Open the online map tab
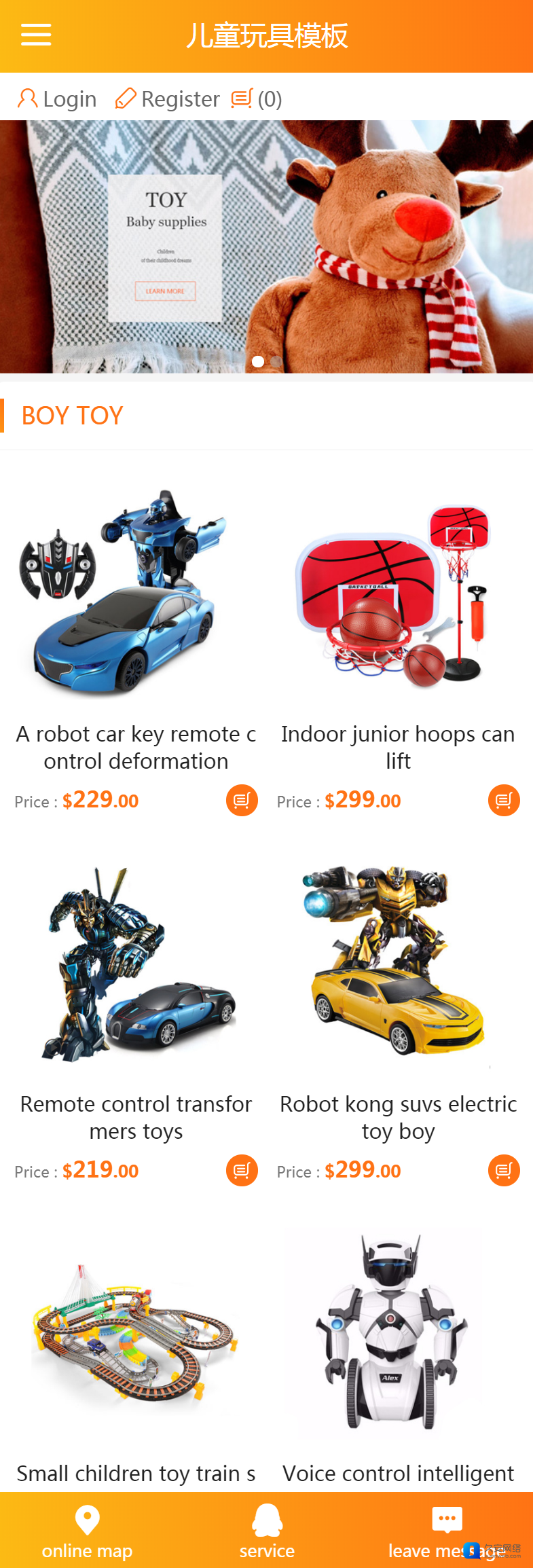The height and width of the screenshot is (1568, 533). point(87,1533)
